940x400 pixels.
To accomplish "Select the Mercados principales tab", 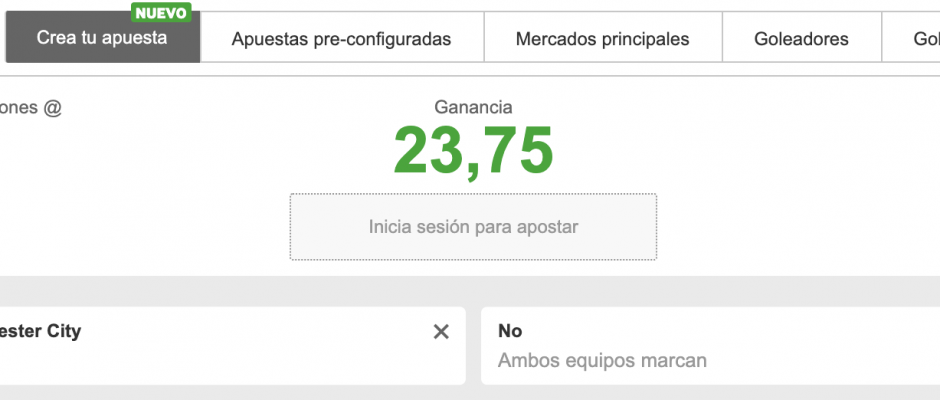I will coord(602,39).
